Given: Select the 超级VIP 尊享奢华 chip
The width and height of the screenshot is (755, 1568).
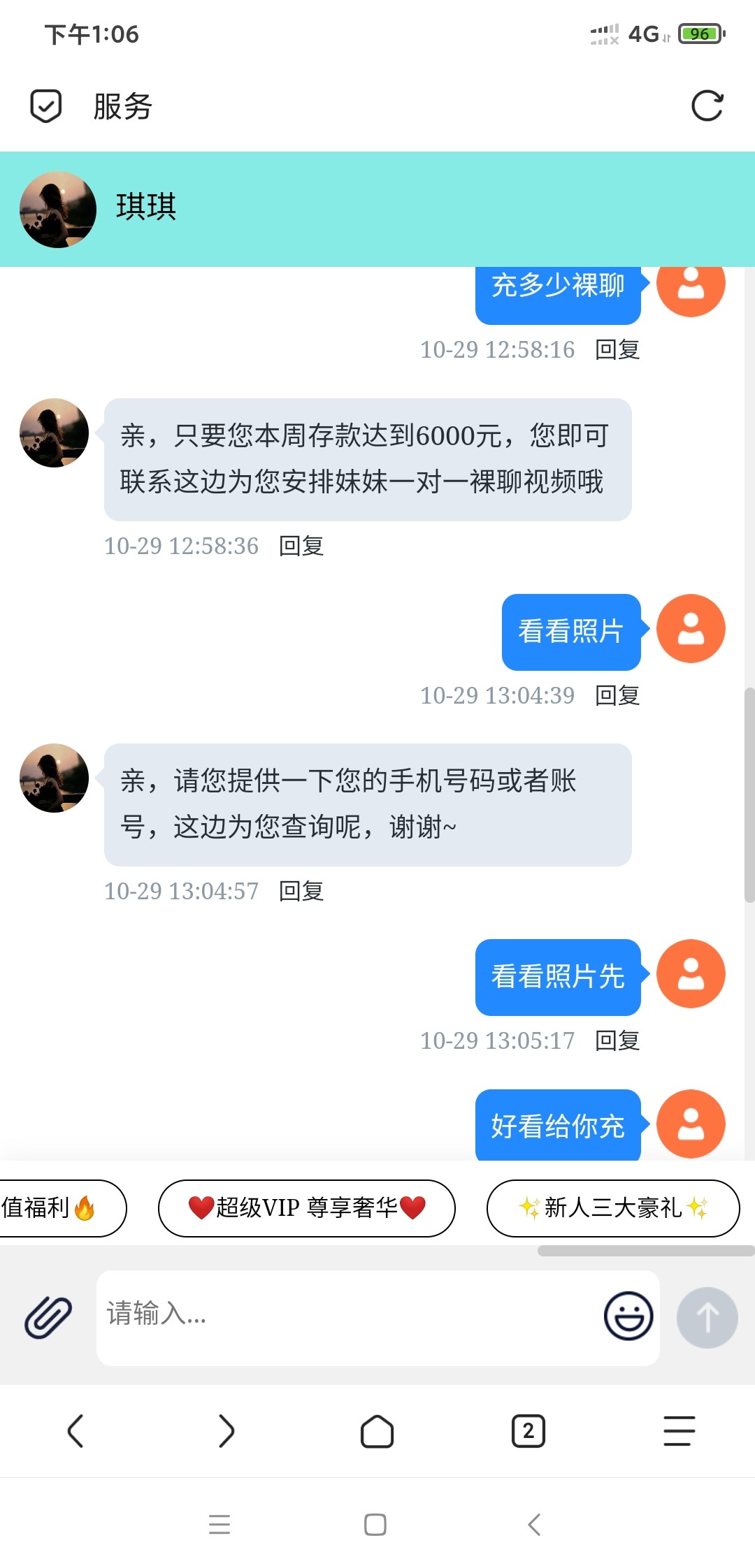Looking at the screenshot, I should [307, 1207].
